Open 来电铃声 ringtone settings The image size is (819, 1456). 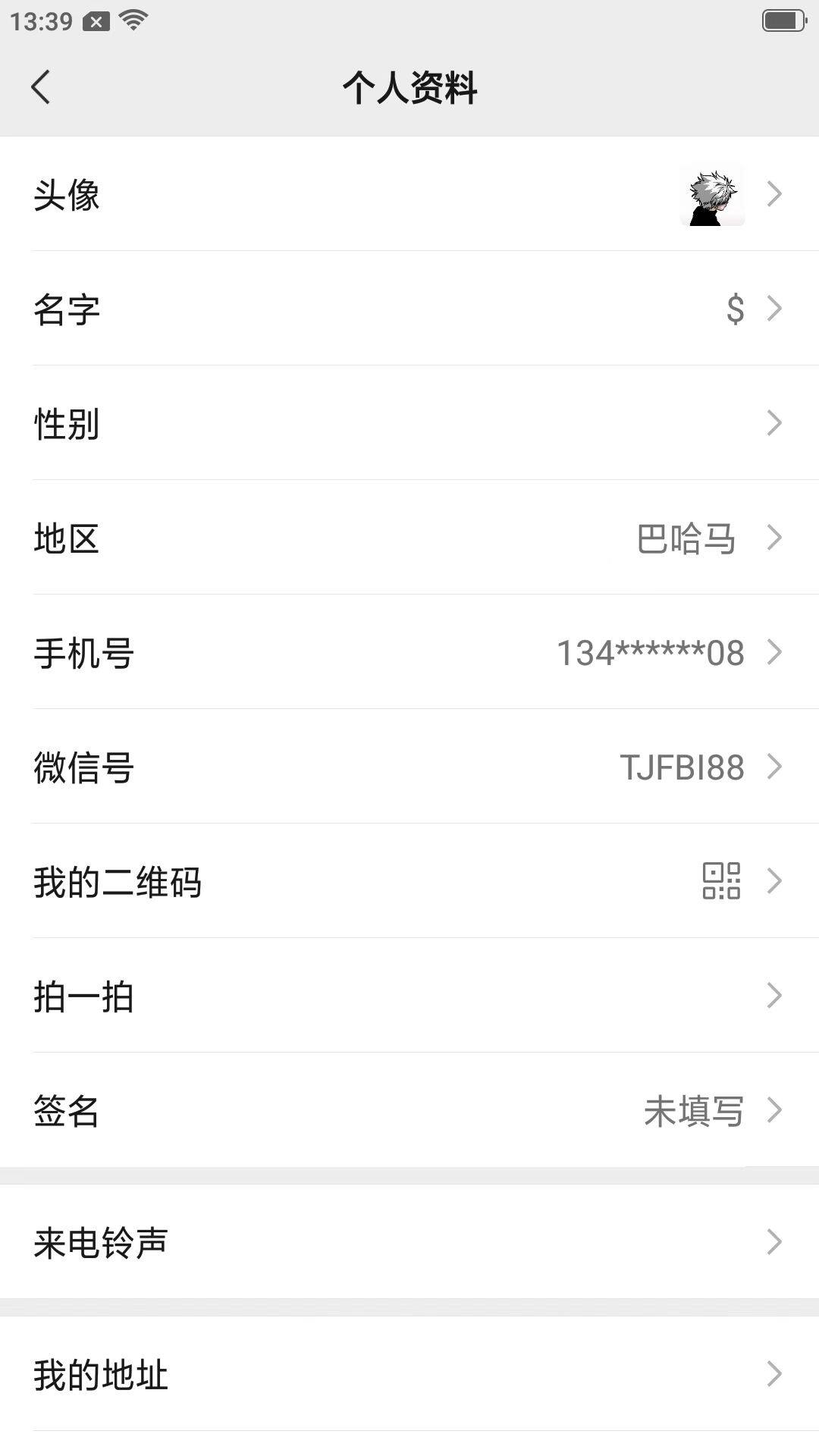[x=409, y=1242]
